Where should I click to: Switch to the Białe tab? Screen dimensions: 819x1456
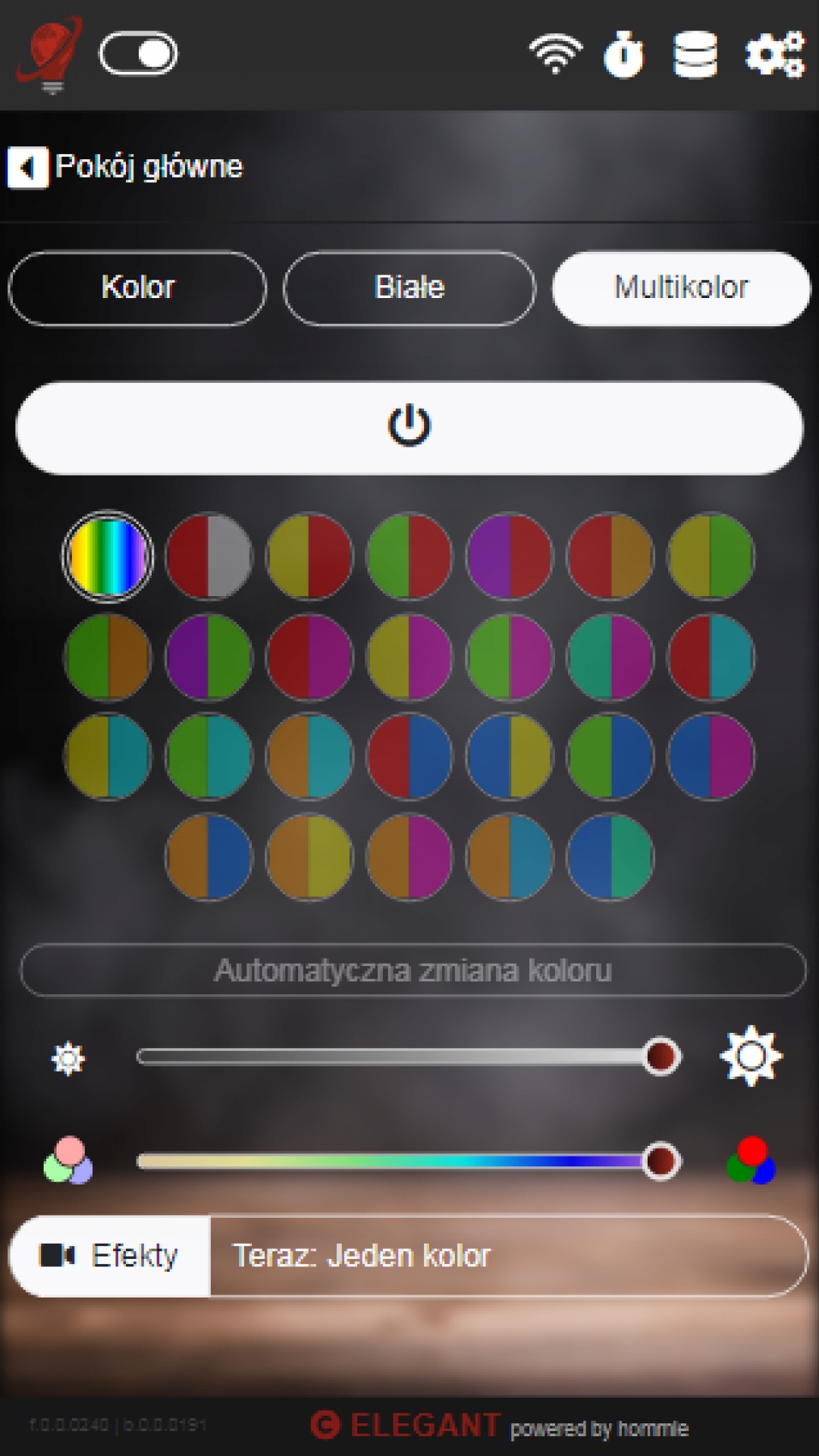point(409,288)
